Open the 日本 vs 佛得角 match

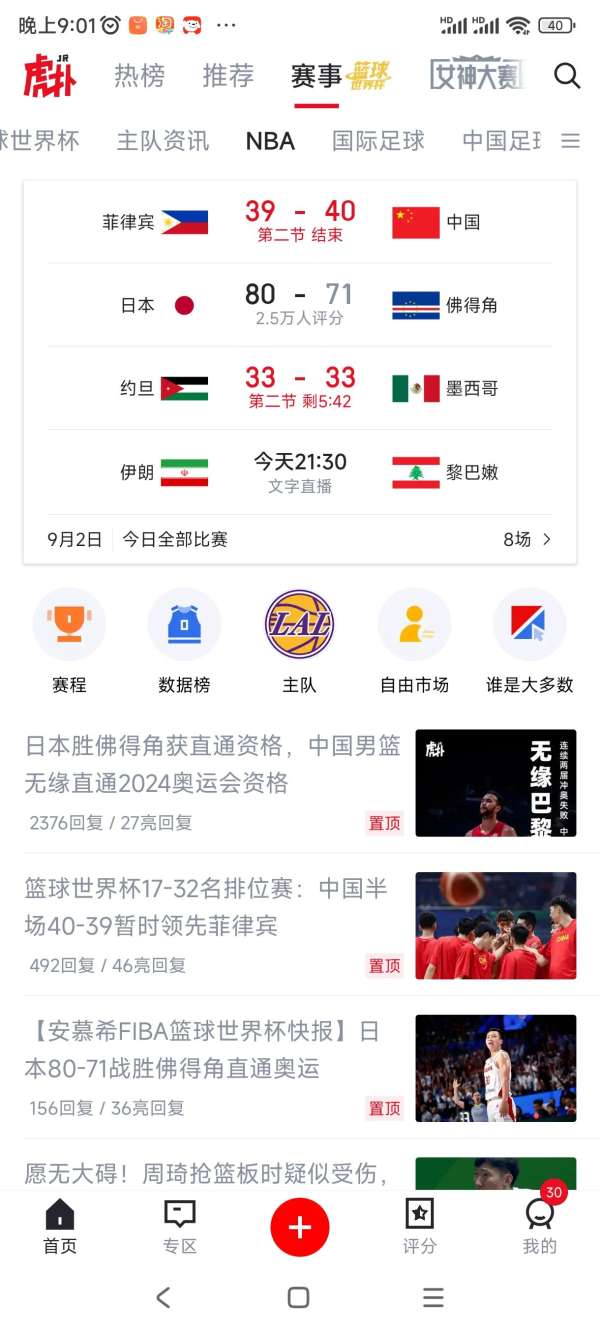[300, 304]
